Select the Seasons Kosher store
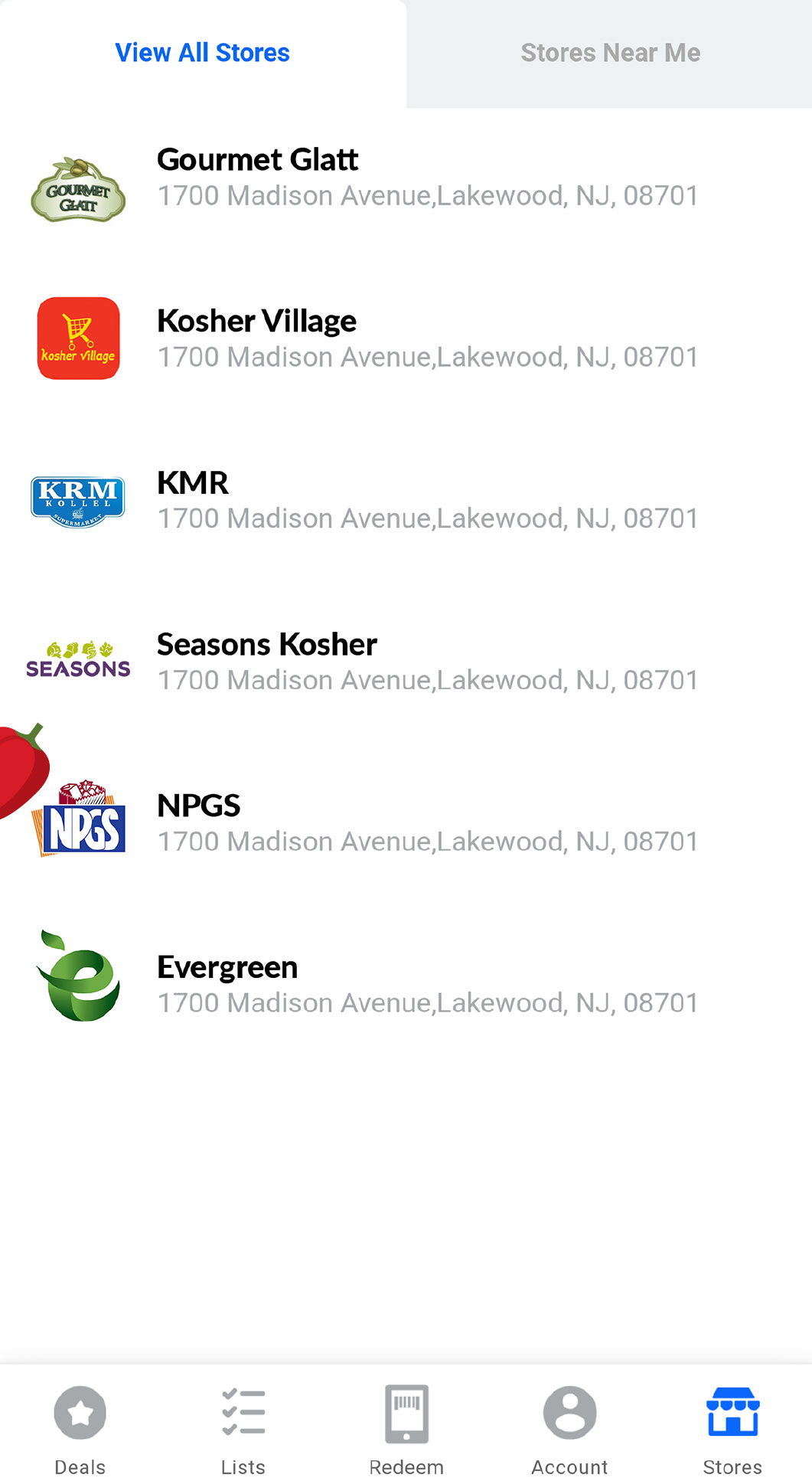This screenshot has width=812, height=1481. (406, 662)
